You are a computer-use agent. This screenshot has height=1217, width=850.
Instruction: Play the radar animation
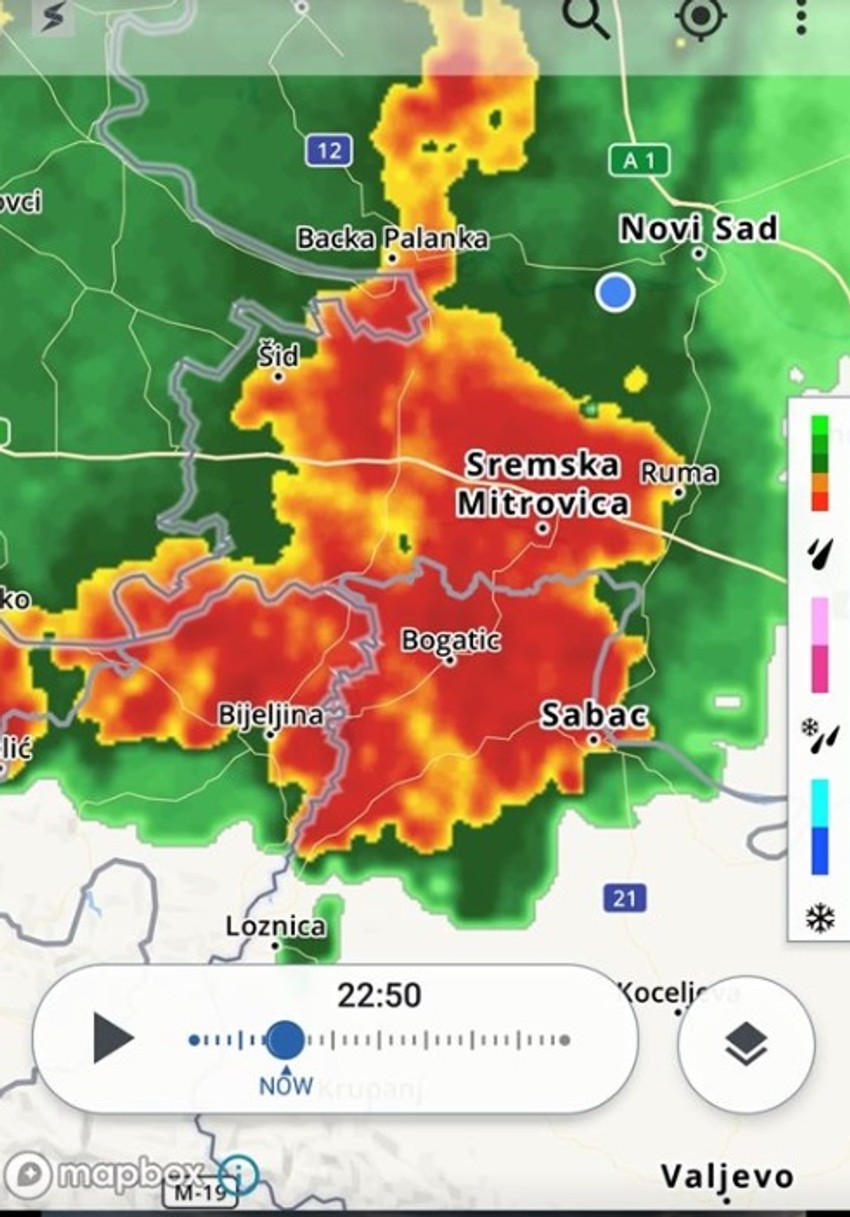(113, 1038)
